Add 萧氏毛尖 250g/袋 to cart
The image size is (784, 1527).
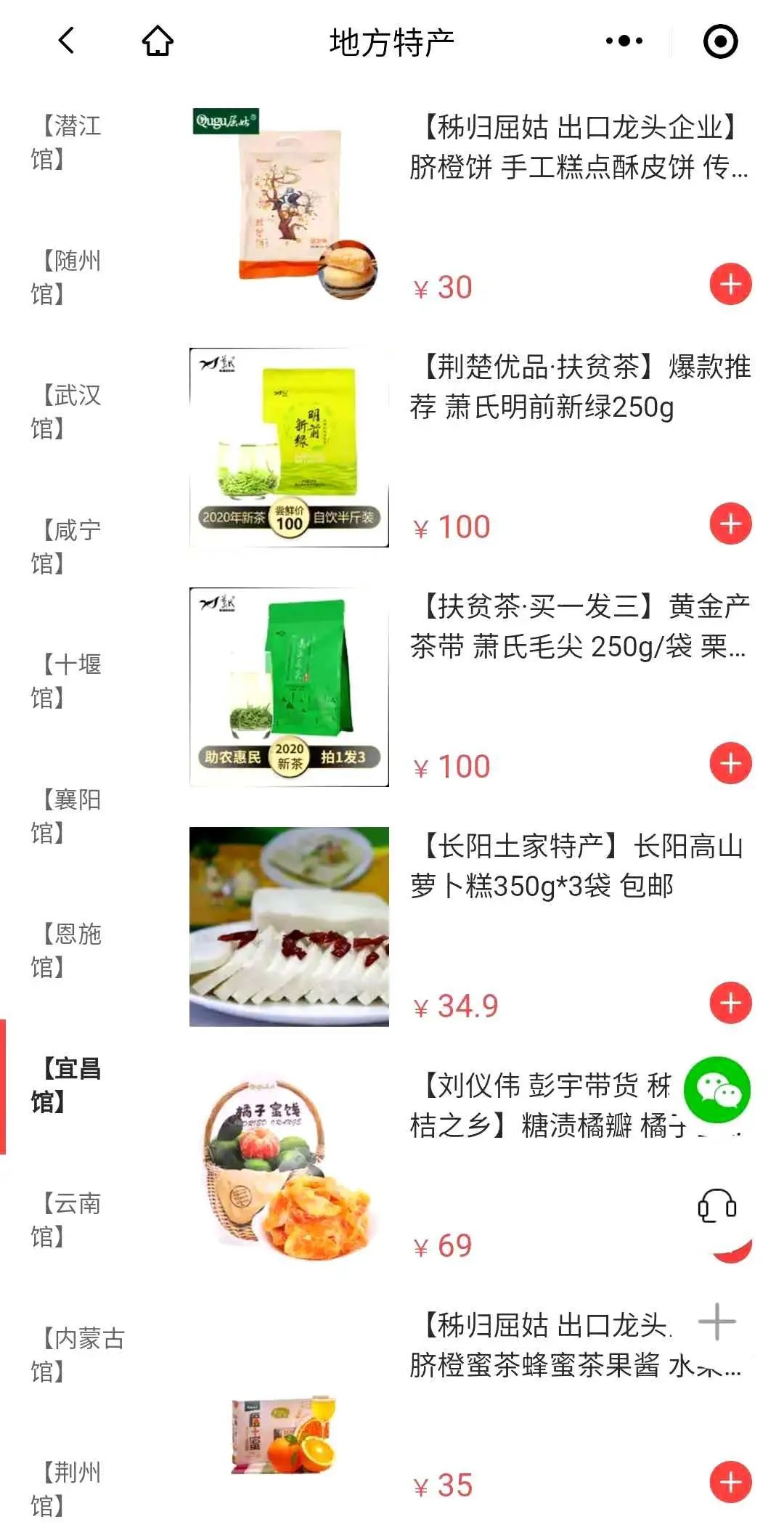[730, 763]
